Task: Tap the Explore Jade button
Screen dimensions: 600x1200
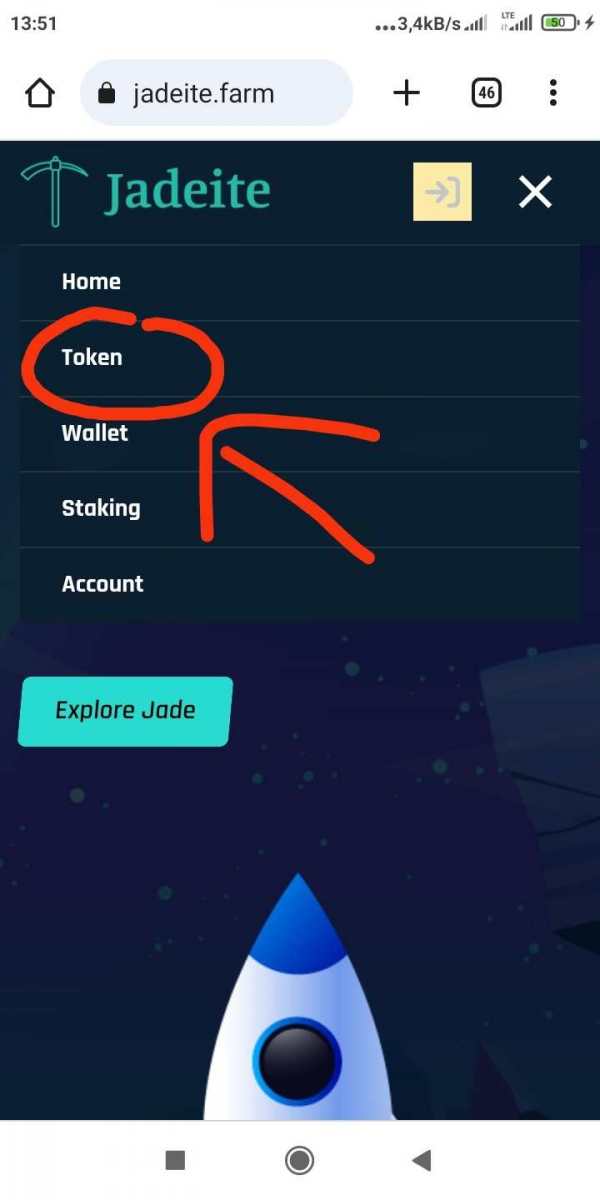Action: (125, 711)
